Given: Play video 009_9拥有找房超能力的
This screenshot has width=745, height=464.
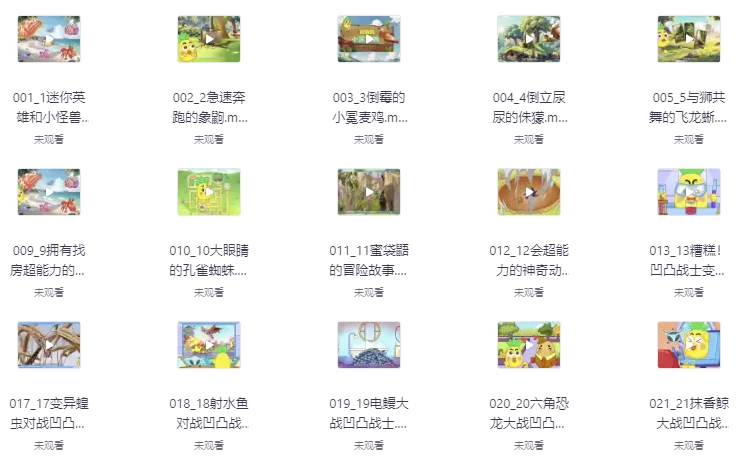Looking at the screenshot, I should point(49,192).
